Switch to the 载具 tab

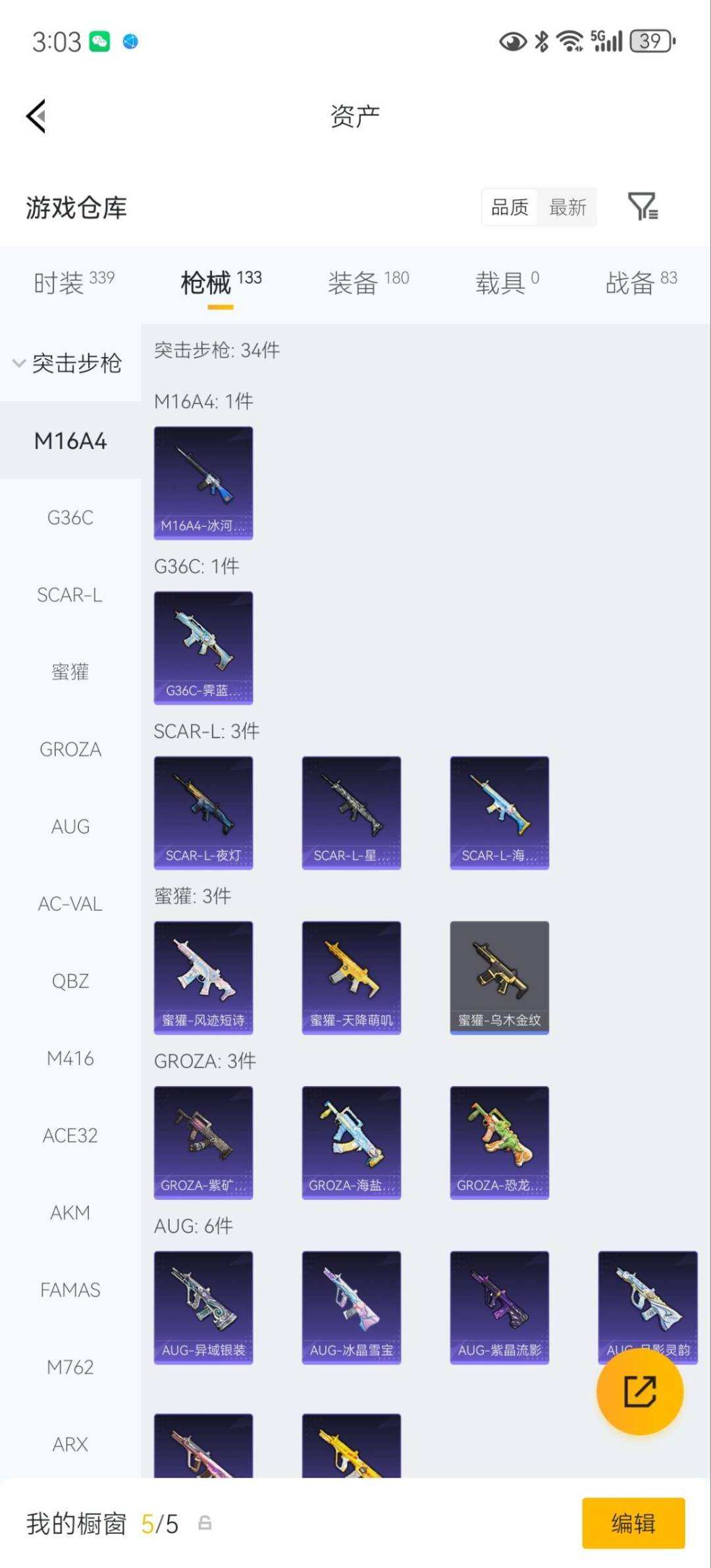[x=507, y=283]
